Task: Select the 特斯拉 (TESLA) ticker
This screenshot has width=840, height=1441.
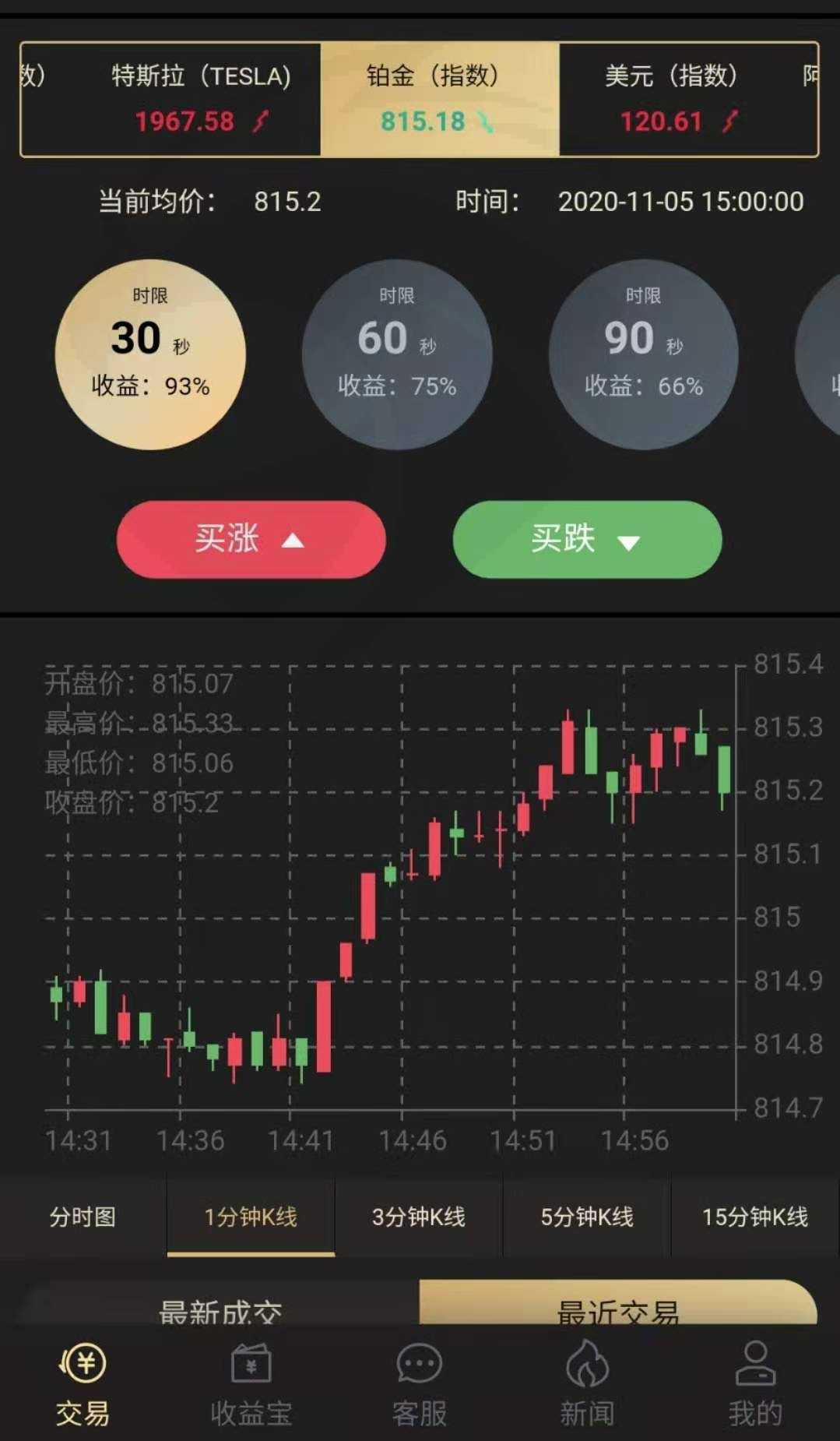Action: point(201,99)
